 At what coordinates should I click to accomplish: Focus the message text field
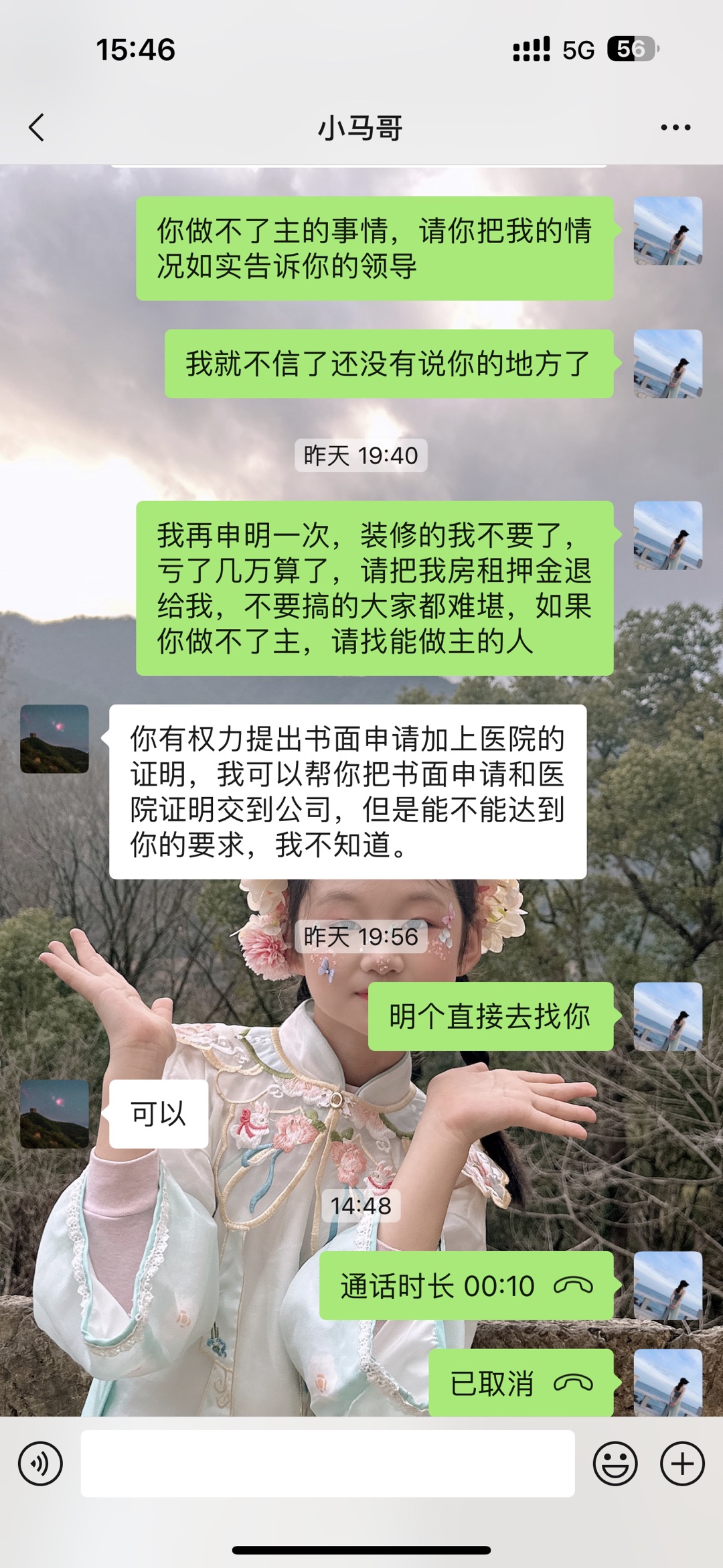click(x=327, y=1464)
